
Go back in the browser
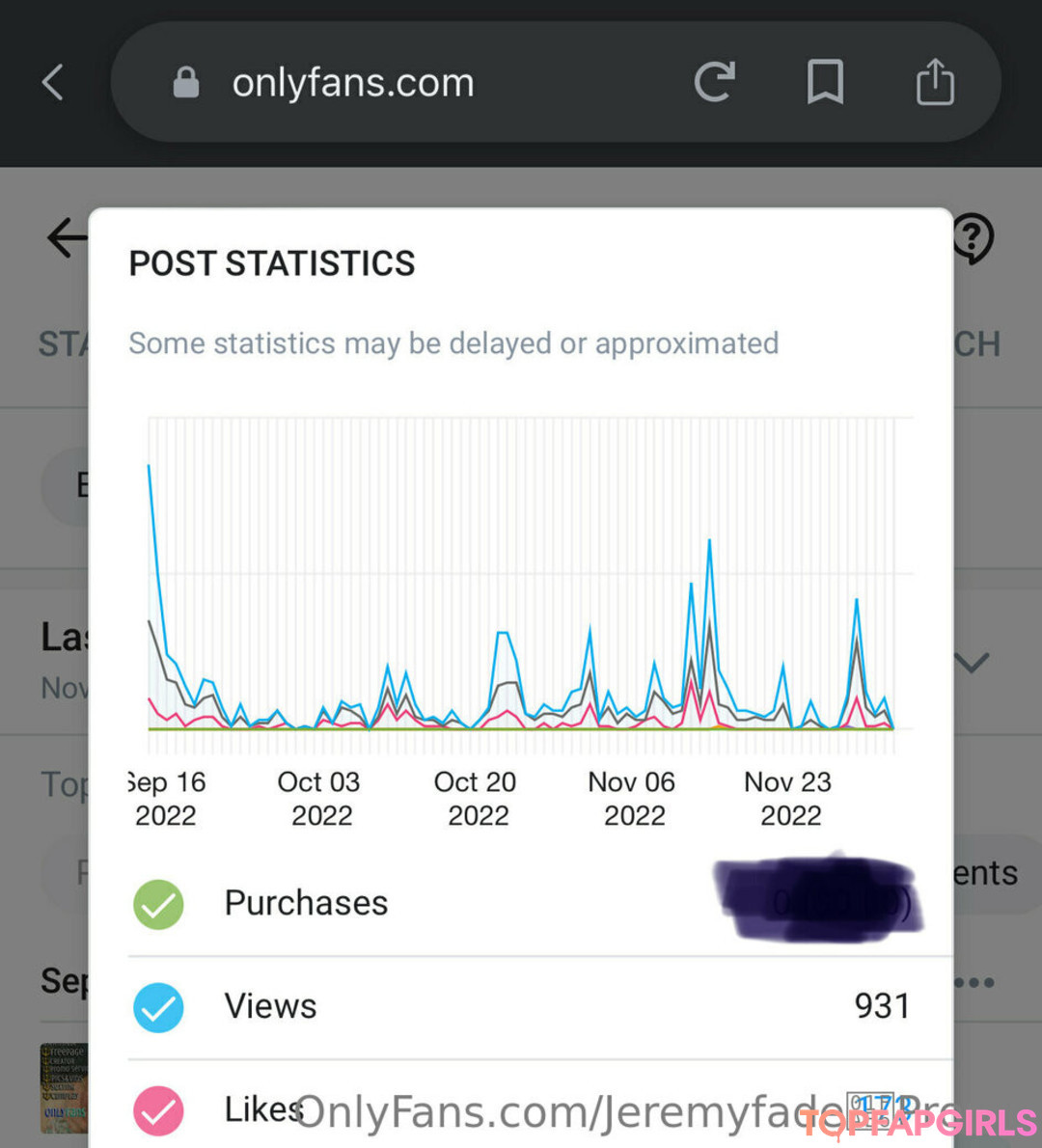(53, 83)
